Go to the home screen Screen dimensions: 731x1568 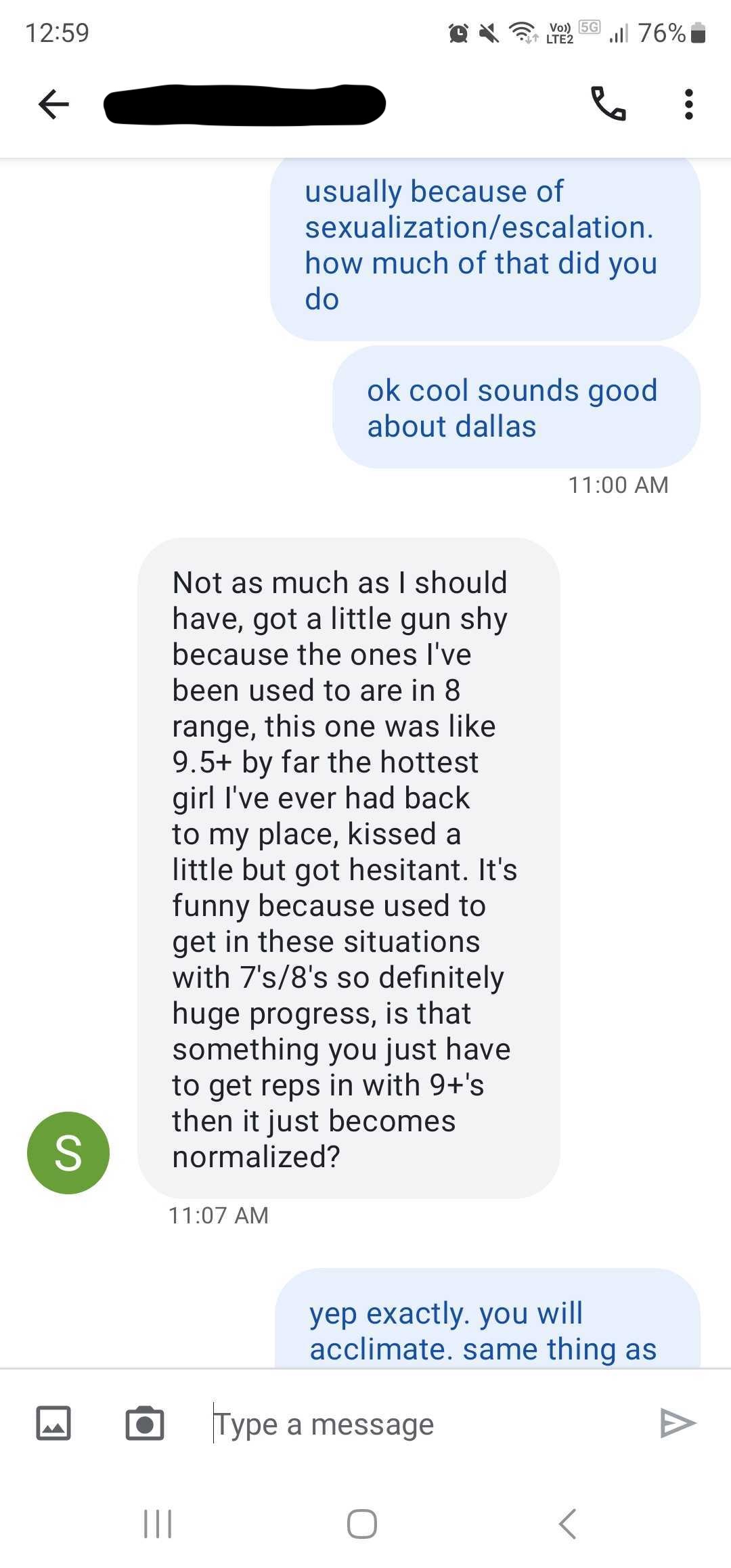click(362, 1524)
